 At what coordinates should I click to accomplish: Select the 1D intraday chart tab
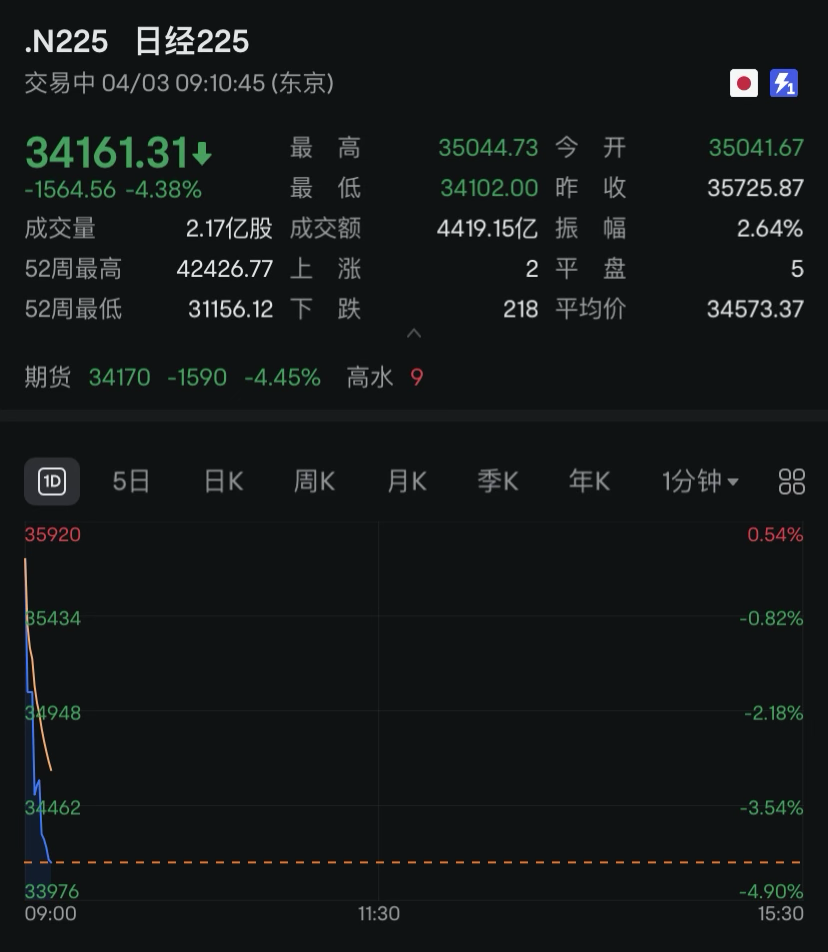(x=51, y=481)
